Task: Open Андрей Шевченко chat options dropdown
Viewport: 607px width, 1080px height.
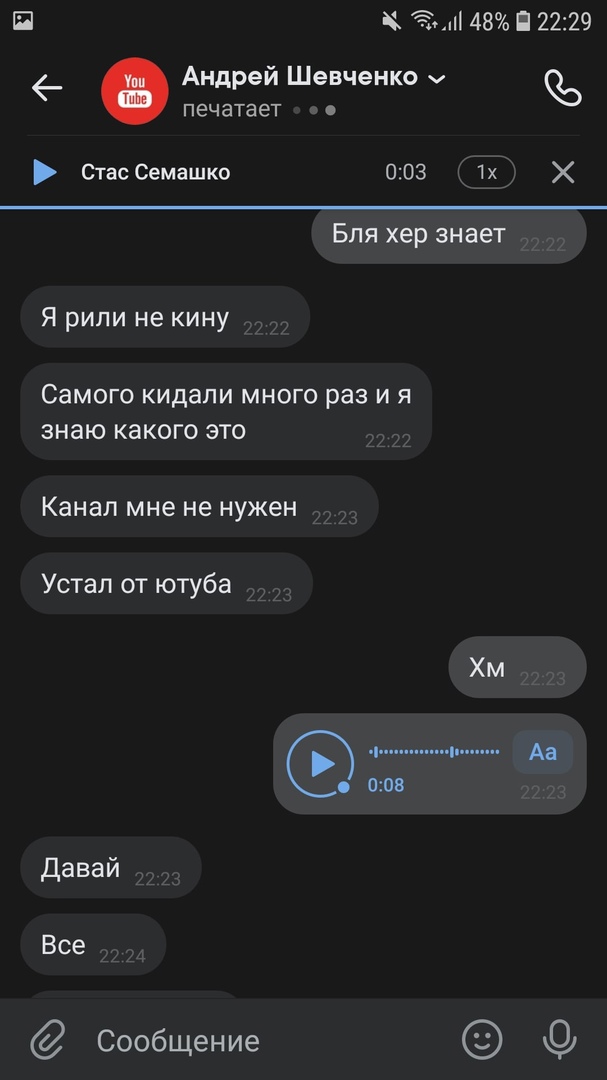Action: pos(436,78)
